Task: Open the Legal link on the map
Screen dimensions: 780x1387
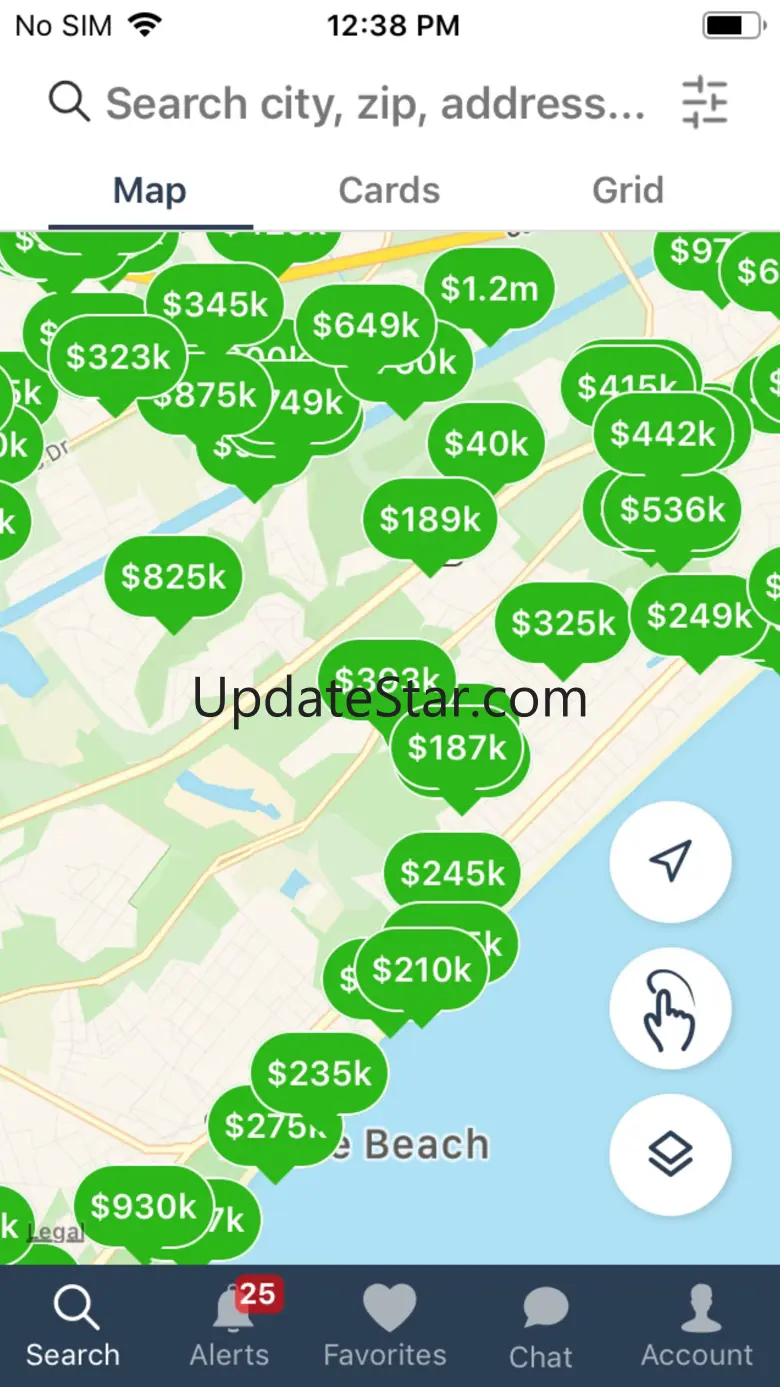Action: (x=55, y=1233)
